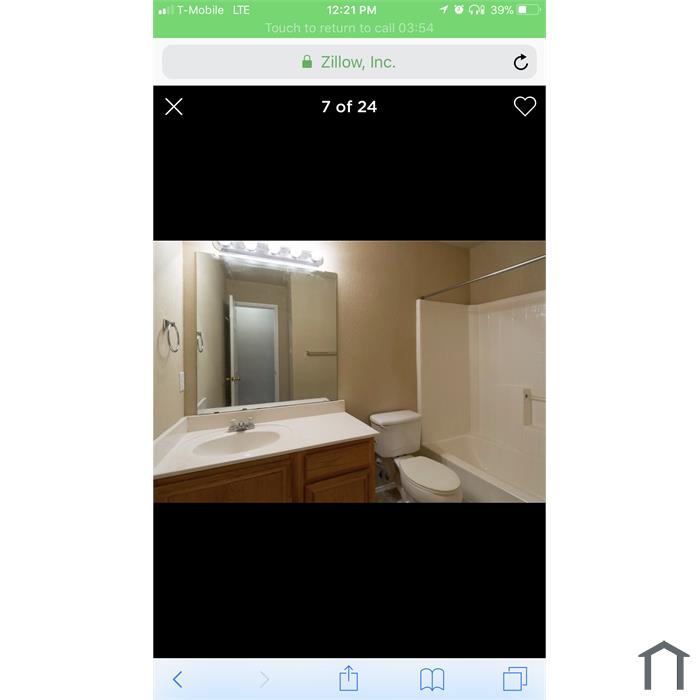Go back in Safari

point(178,680)
